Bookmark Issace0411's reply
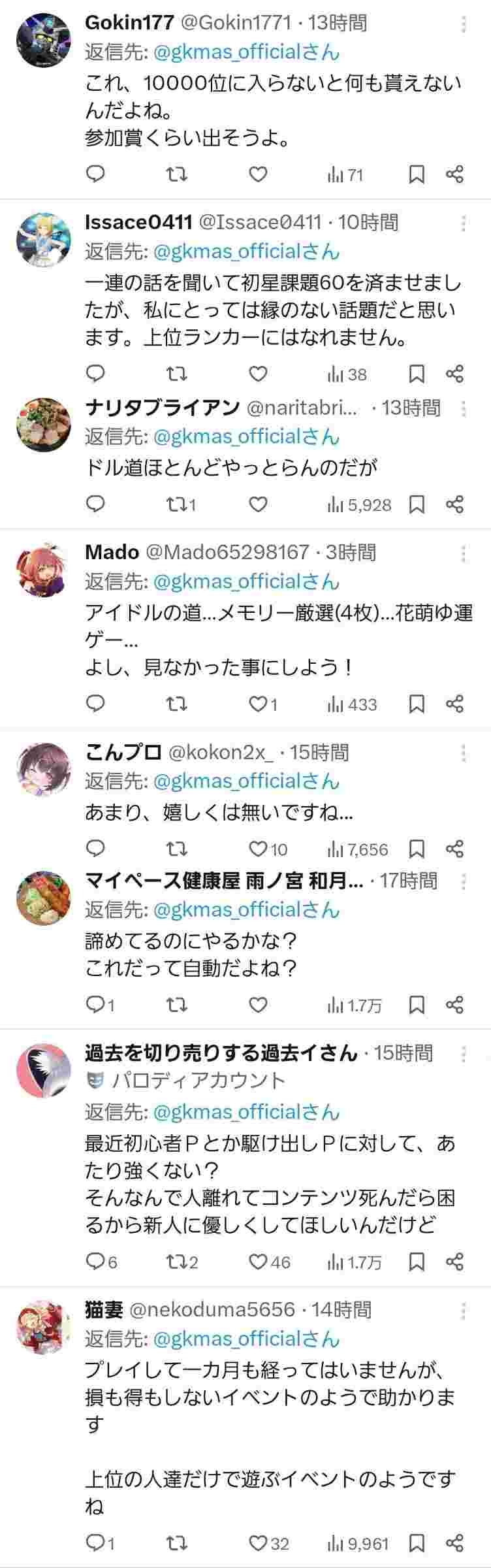This screenshot has width=491, height=1568. click(417, 374)
